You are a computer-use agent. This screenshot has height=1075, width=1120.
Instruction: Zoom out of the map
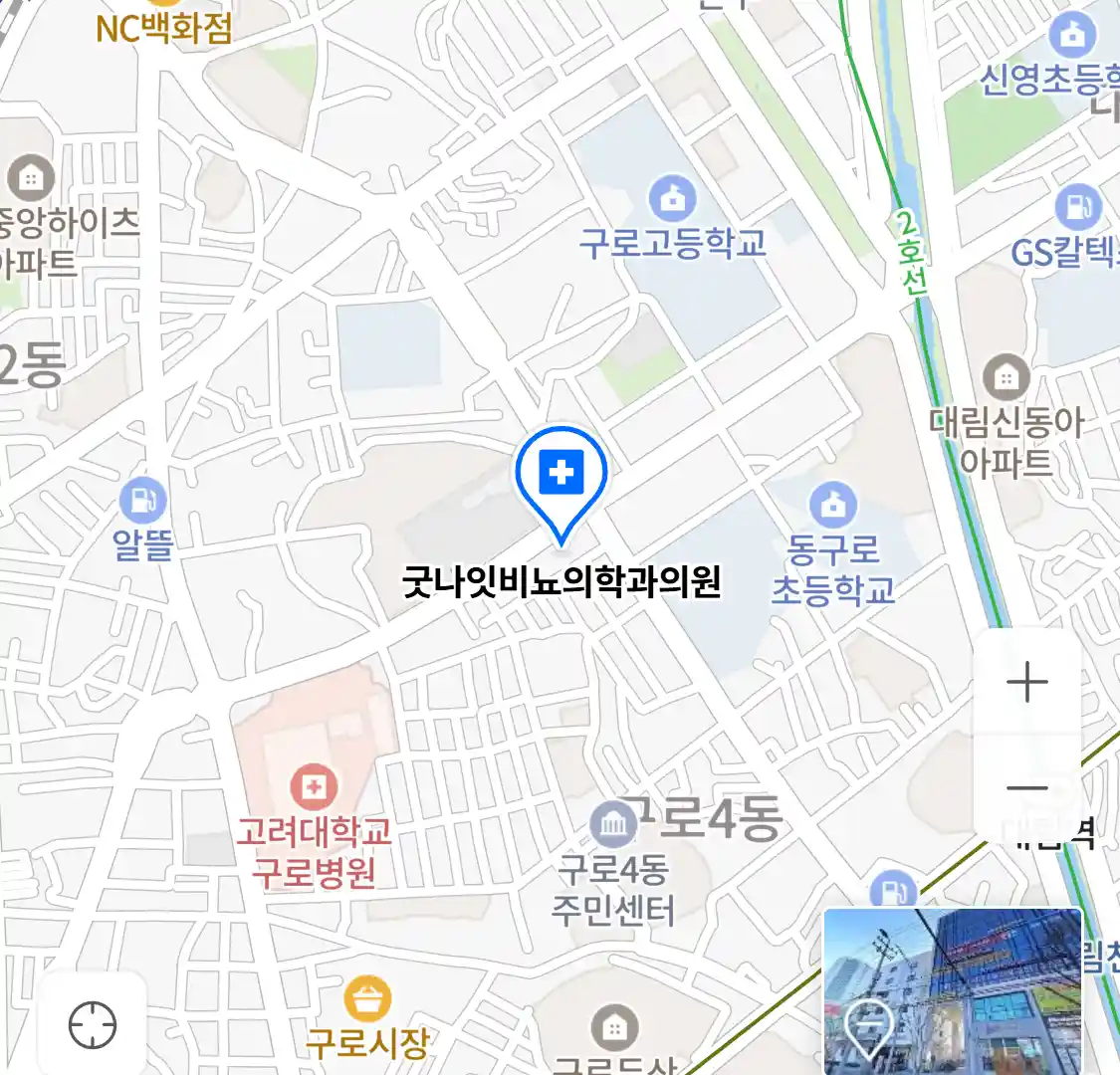(x=1026, y=789)
